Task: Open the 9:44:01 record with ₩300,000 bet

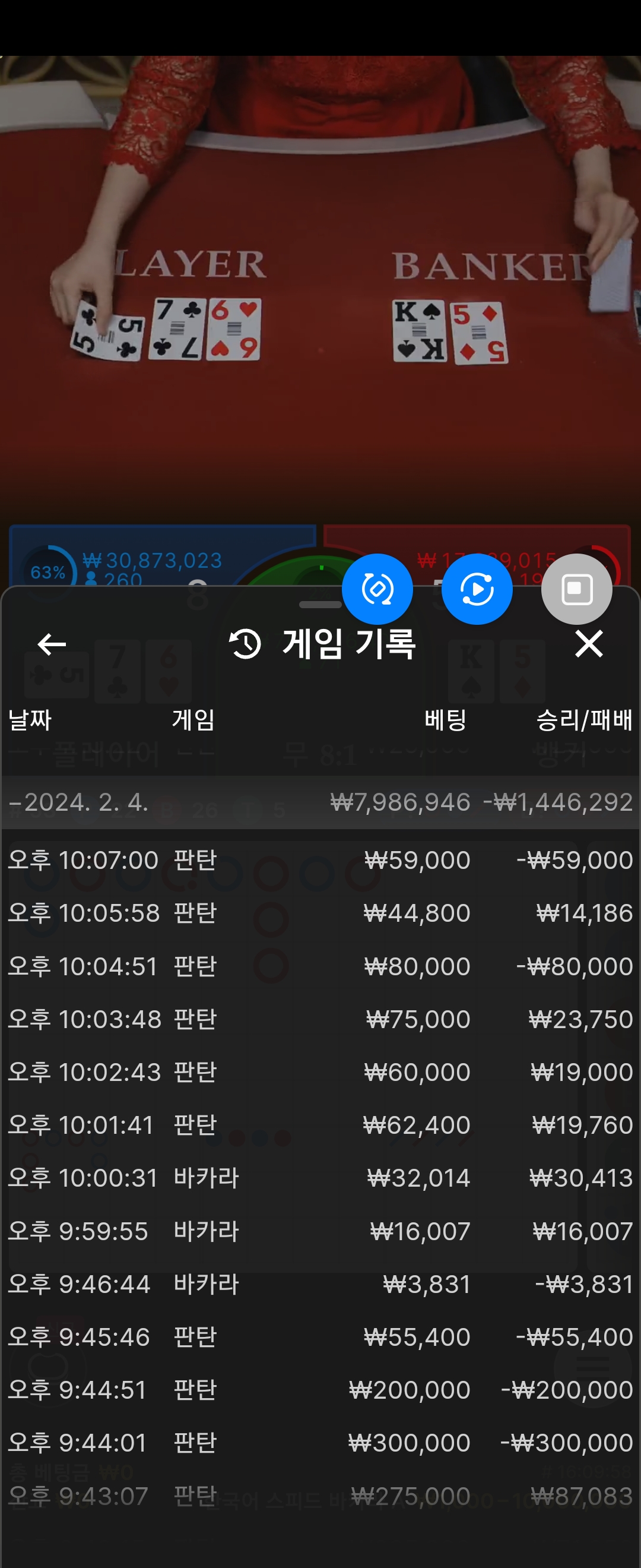Action: [x=320, y=1443]
